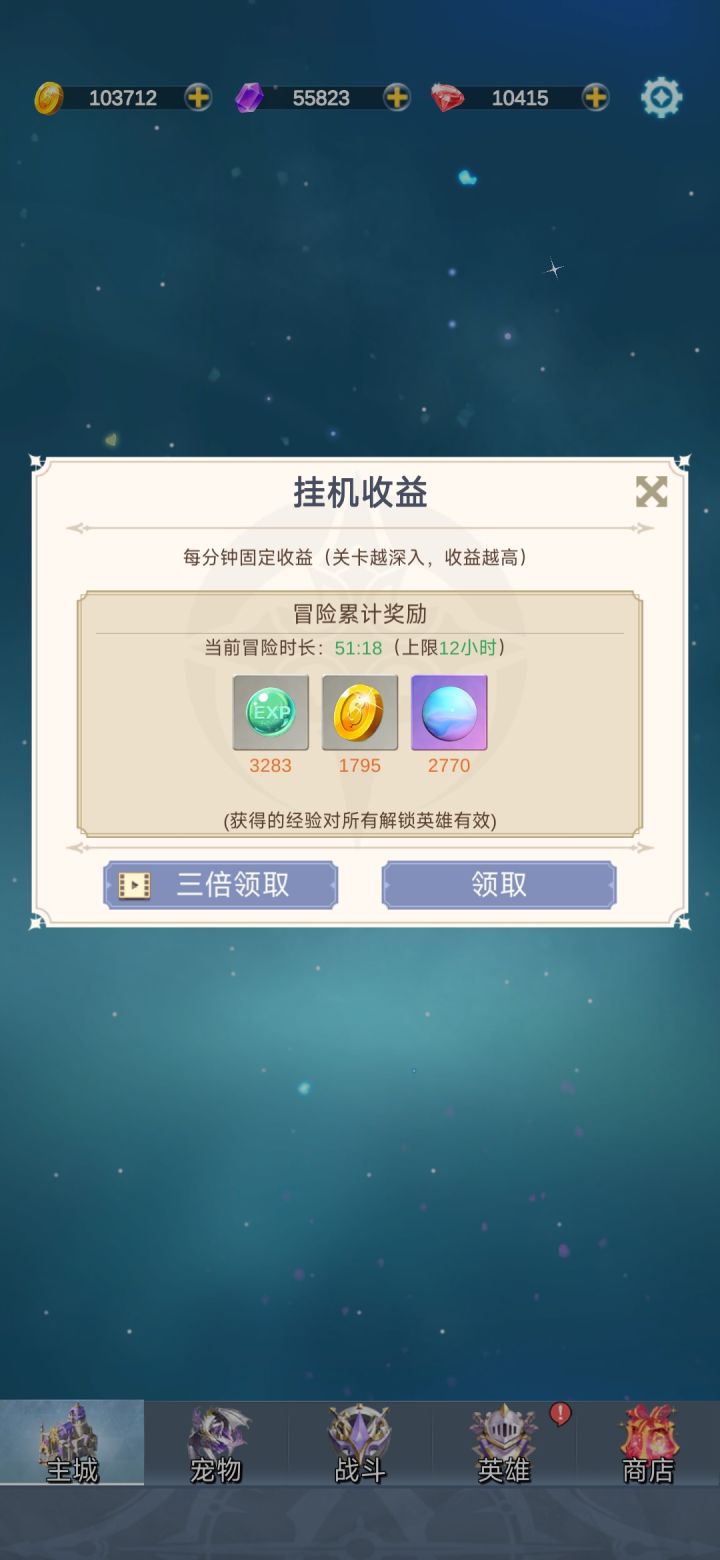Tap the purple crystal currency icon

pos(251,97)
